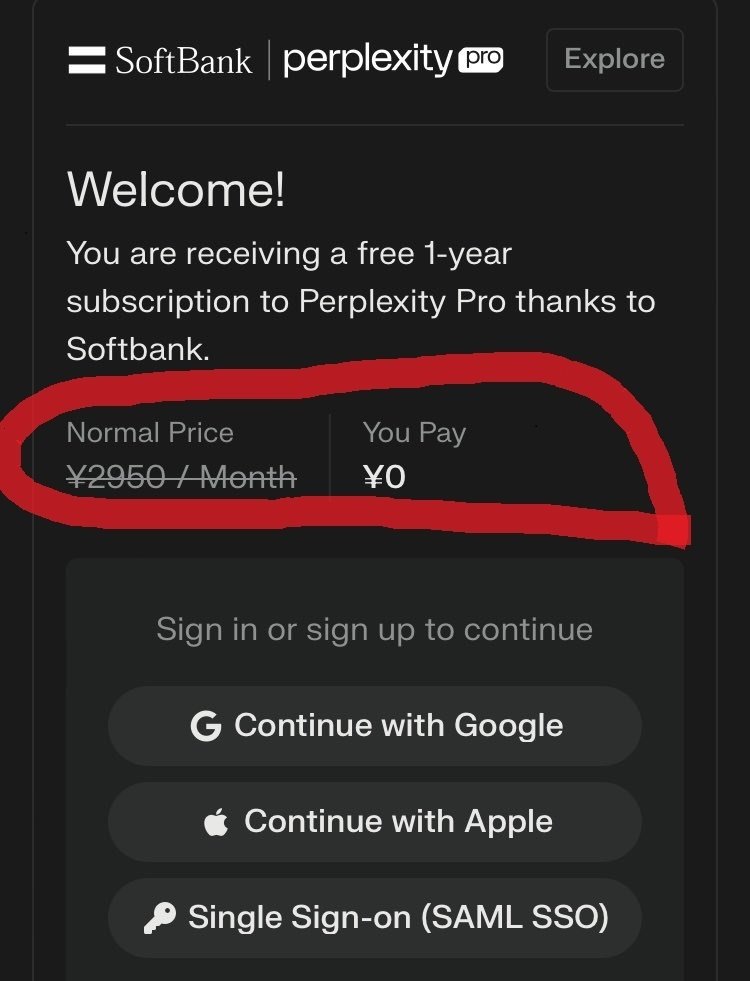Continue with Google sign-in

(375, 726)
